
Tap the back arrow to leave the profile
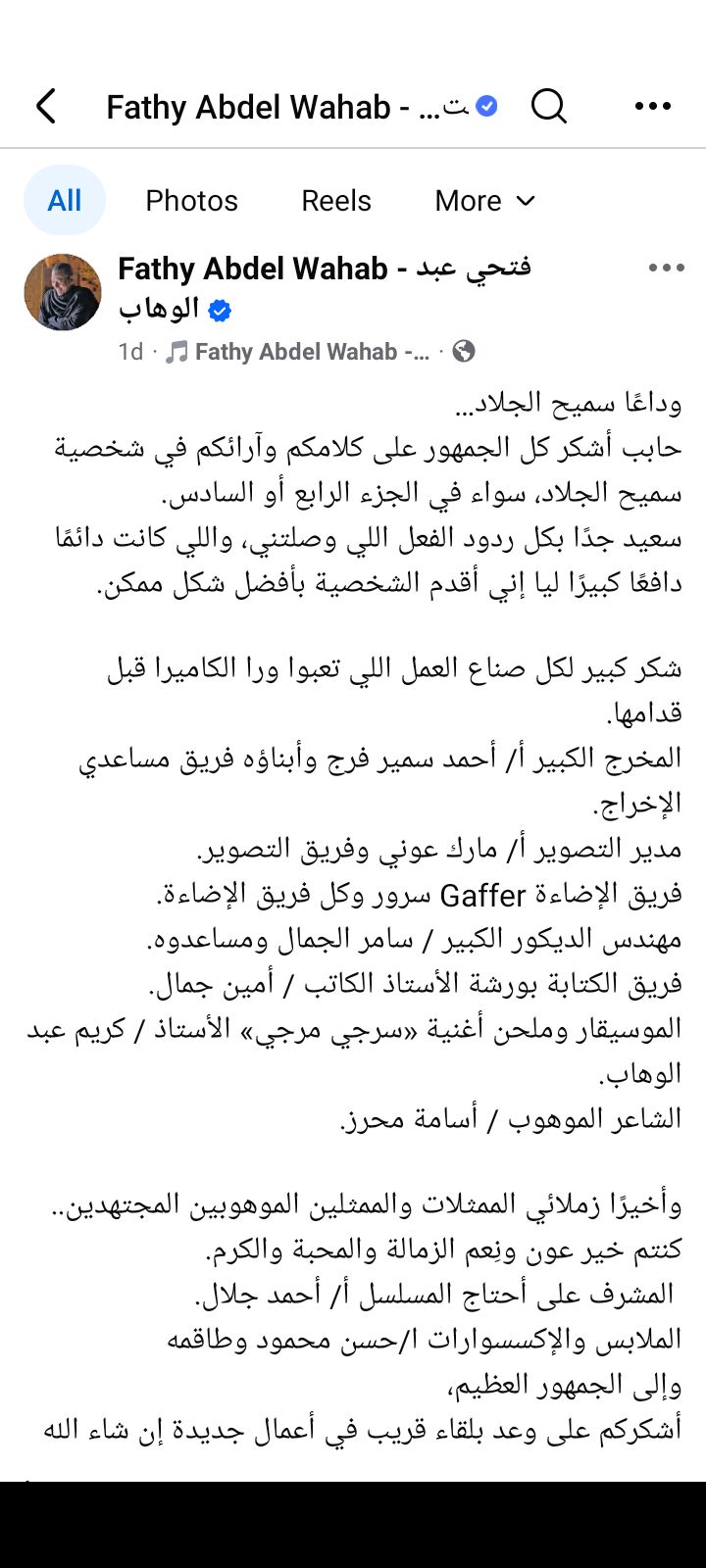(46, 106)
